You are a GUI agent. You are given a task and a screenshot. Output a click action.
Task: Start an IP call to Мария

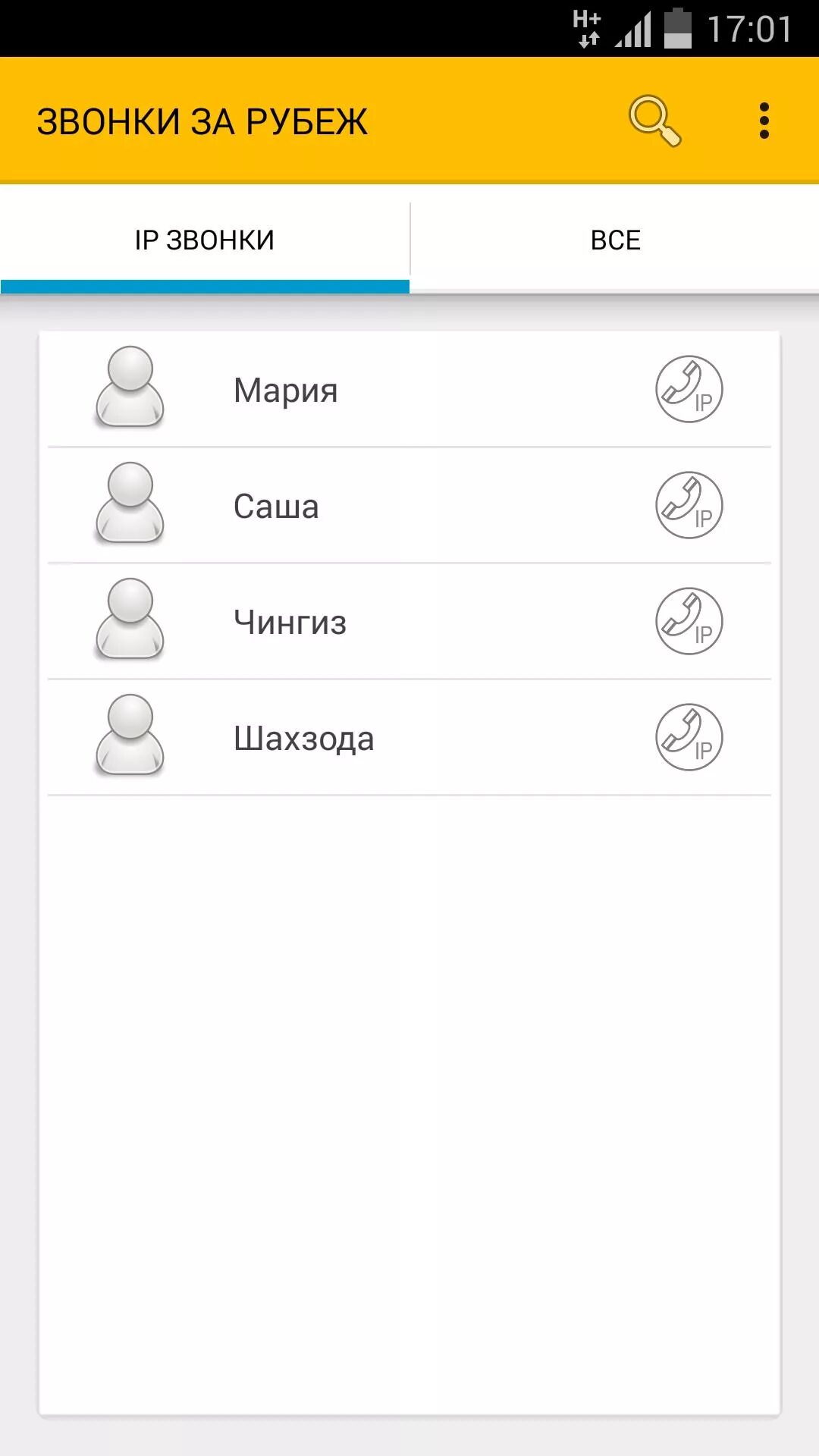pos(689,390)
